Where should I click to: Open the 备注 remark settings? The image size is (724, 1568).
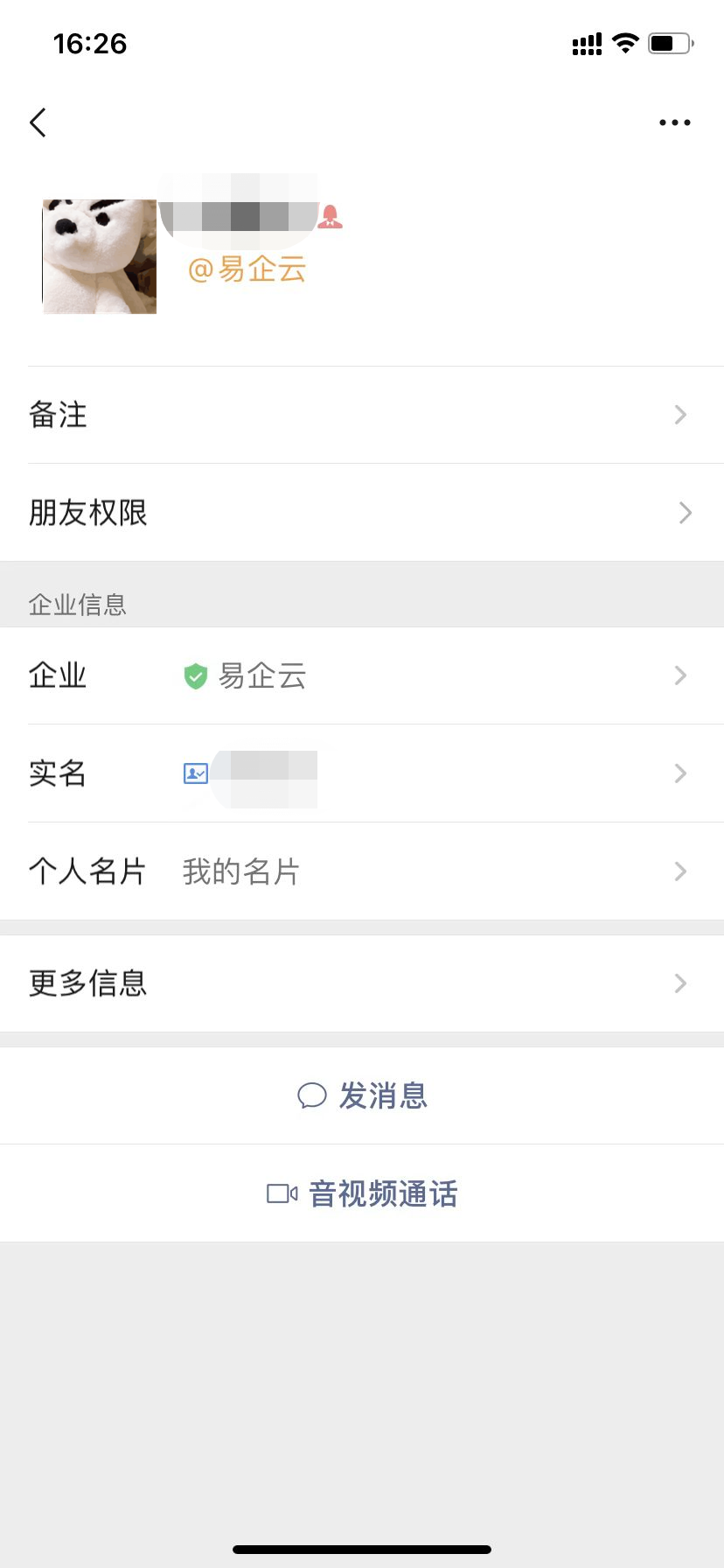pyautogui.click(x=362, y=415)
